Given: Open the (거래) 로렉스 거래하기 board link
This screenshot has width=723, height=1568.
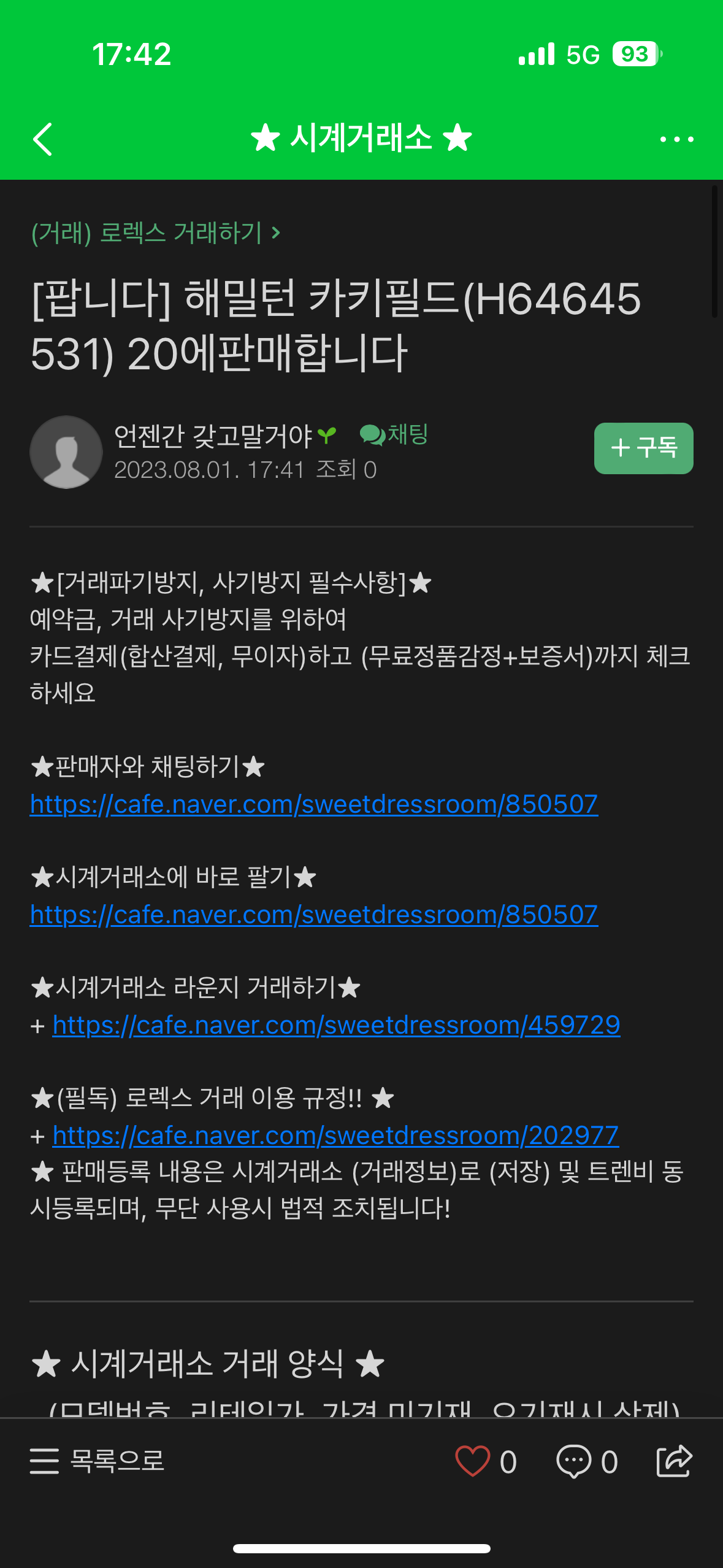Looking at the screenshot, I should [x=156, y=233].
